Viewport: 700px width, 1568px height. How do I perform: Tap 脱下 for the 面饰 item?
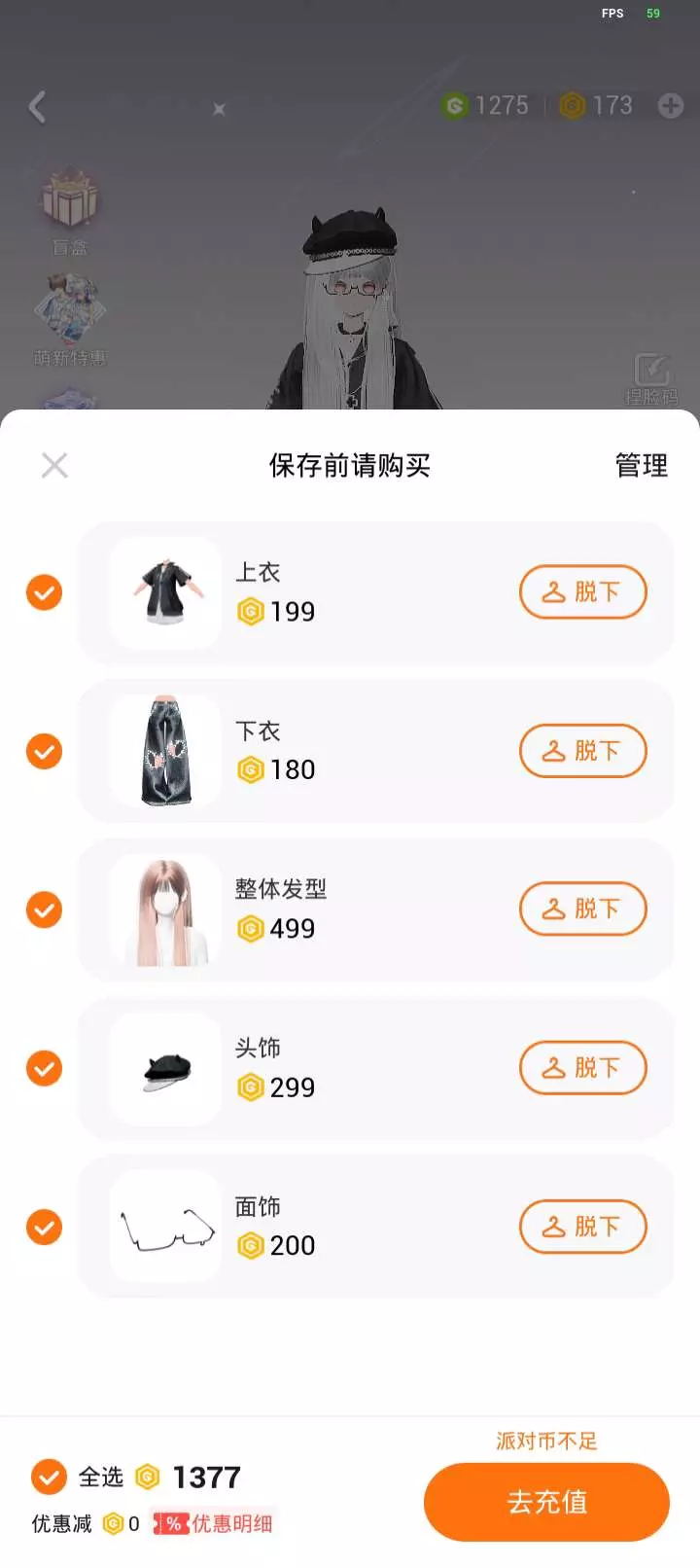[582, 1227]
